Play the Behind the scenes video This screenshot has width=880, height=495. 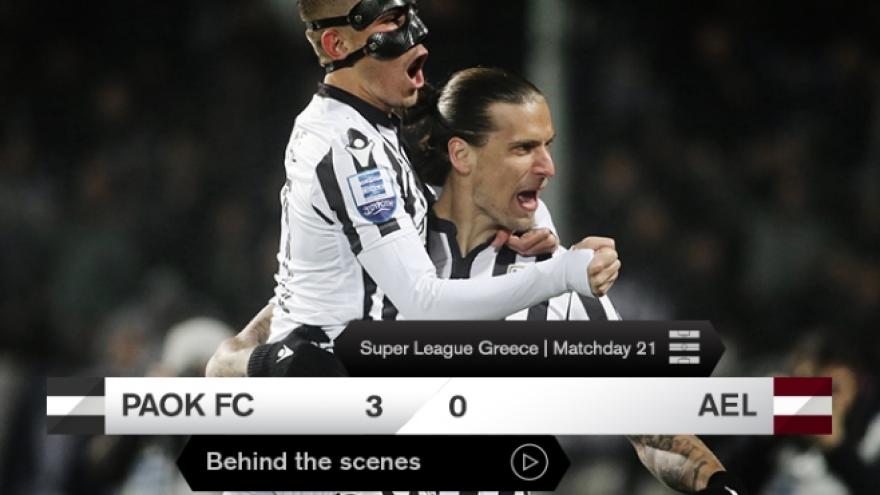pyautogui.click(x=529, y=462)
